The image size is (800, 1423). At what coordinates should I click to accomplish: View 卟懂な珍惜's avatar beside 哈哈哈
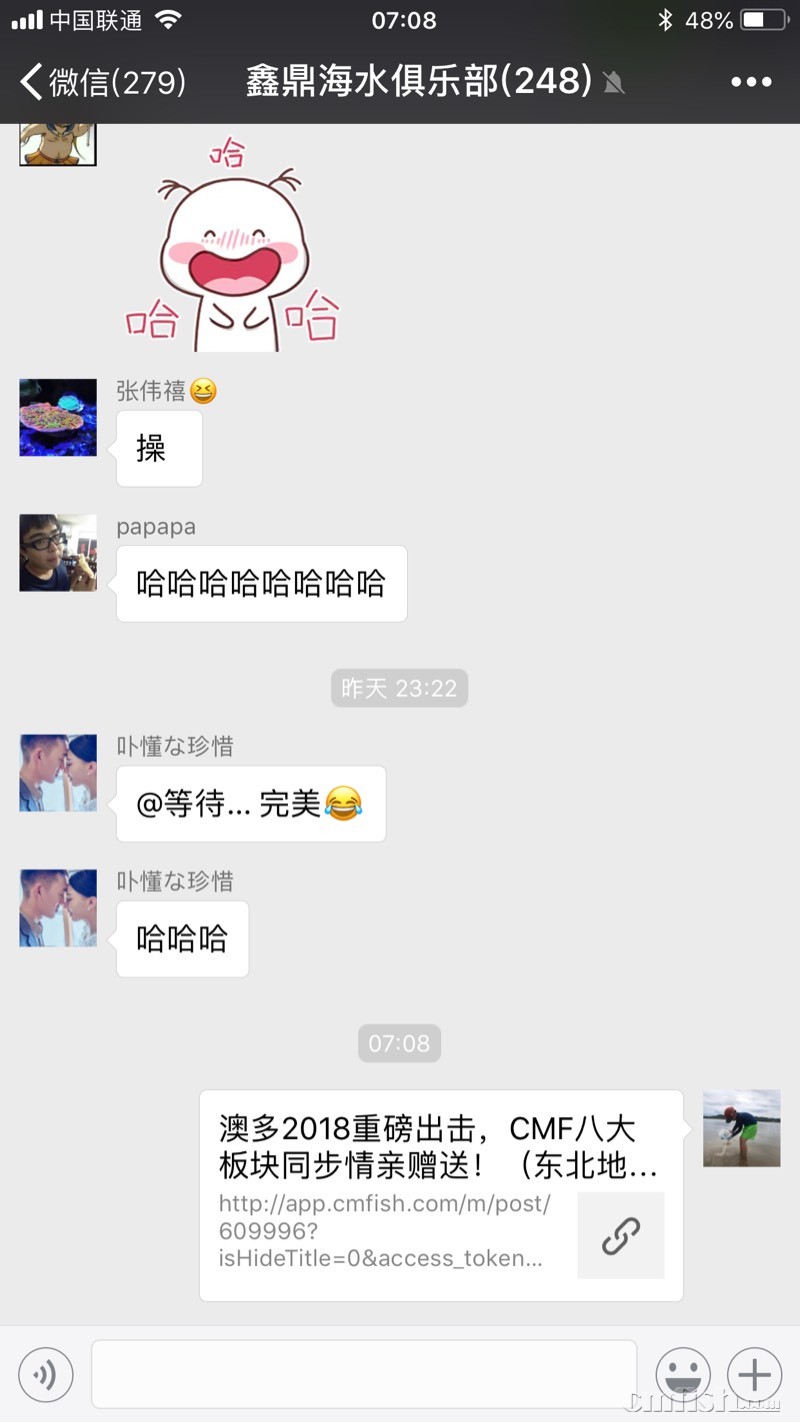coord(58,908)
